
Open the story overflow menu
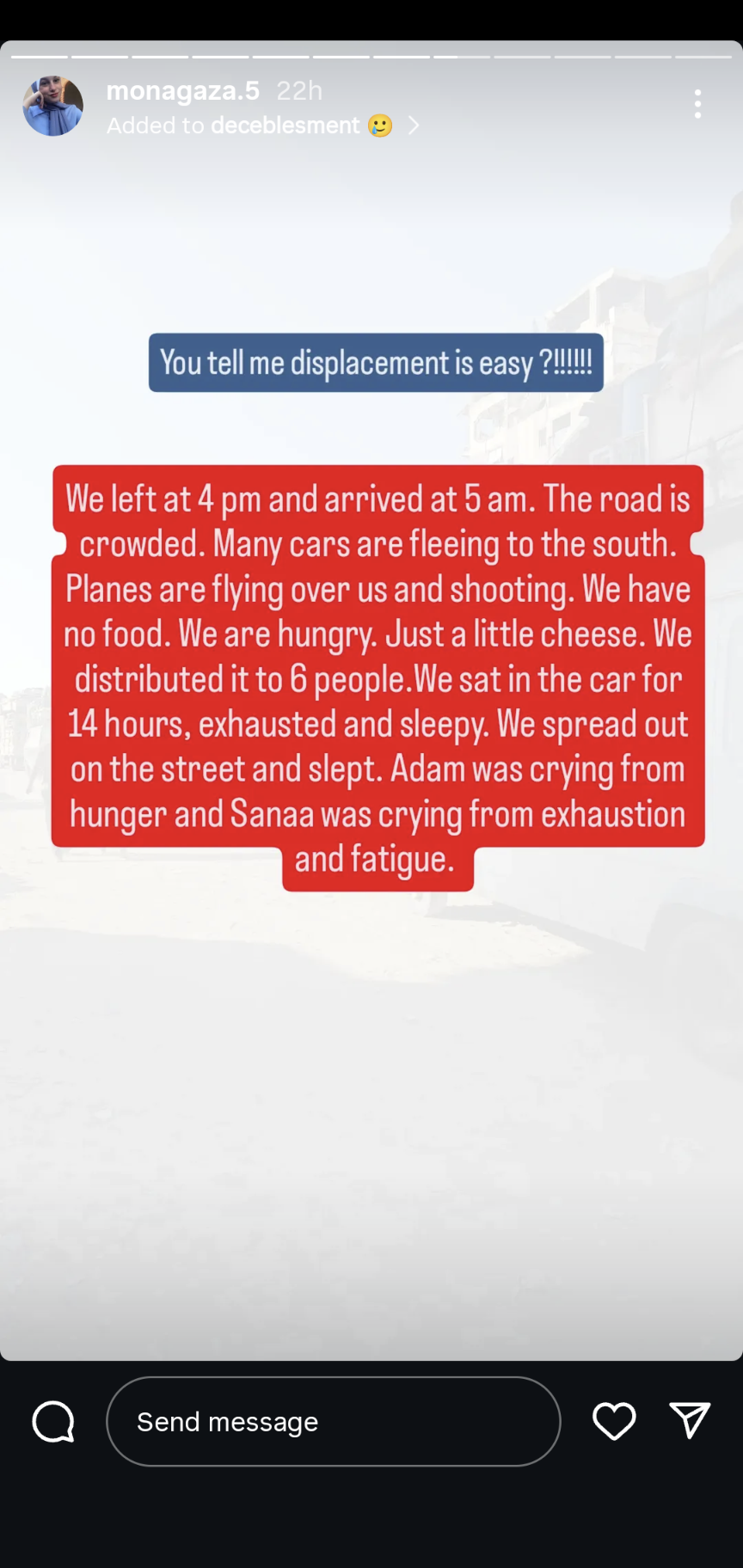coord(697,104)
